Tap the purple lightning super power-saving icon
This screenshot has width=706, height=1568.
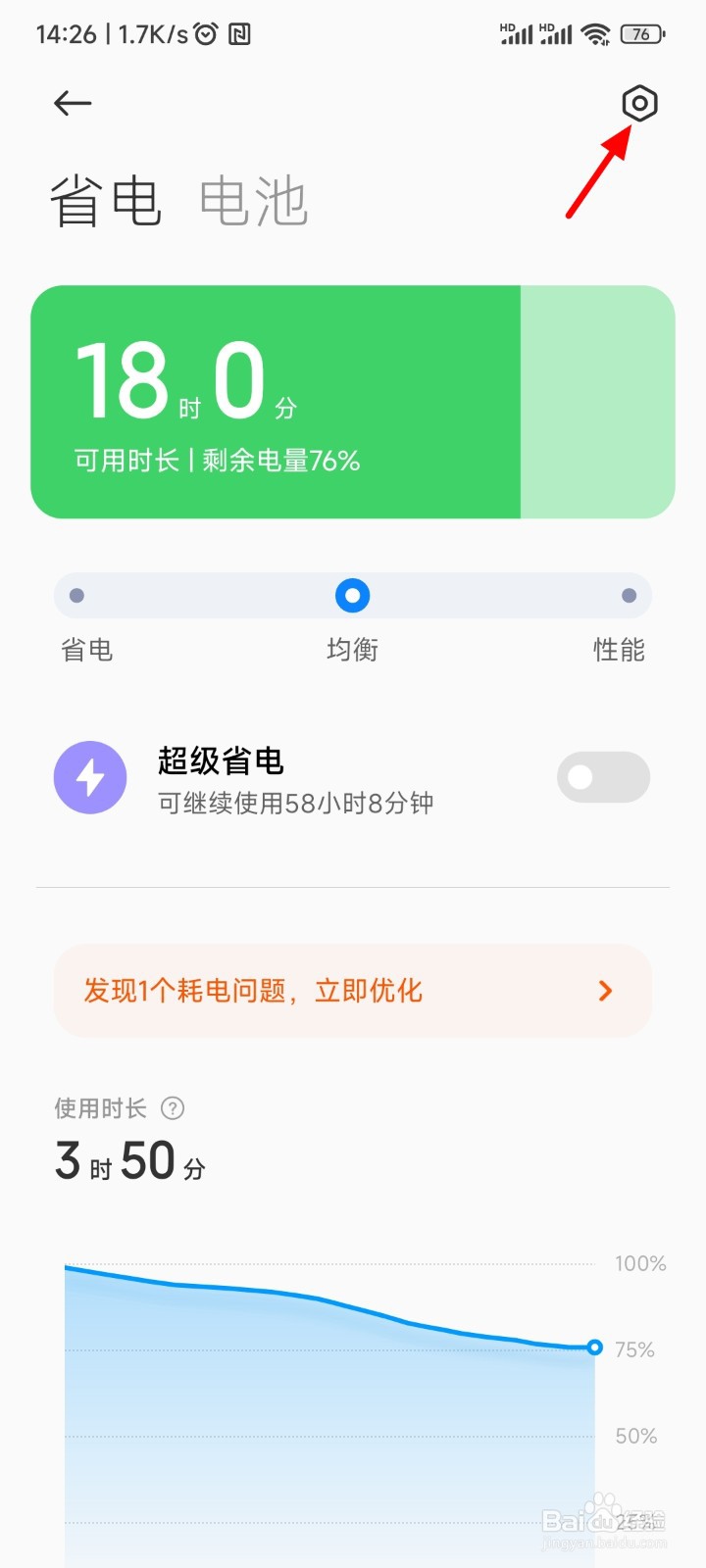90,776
